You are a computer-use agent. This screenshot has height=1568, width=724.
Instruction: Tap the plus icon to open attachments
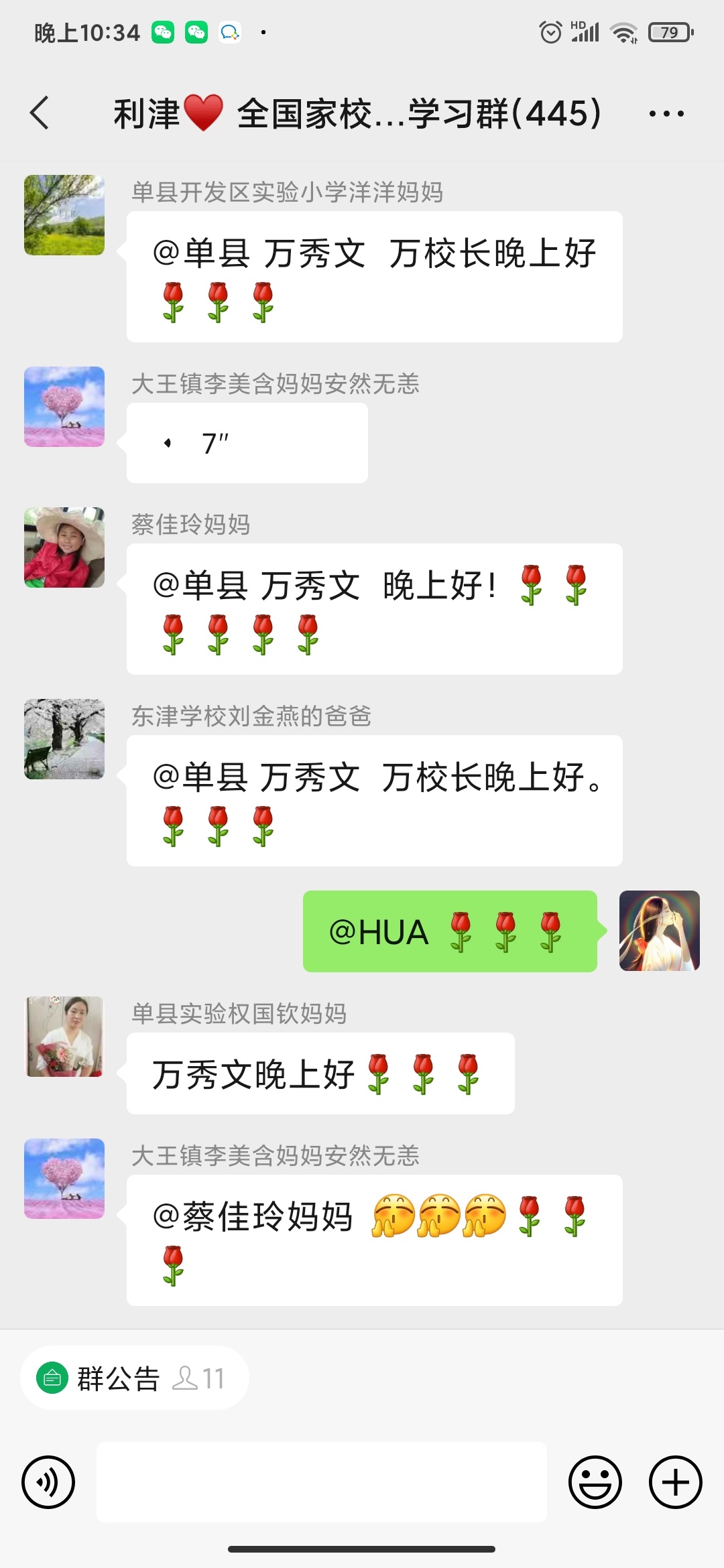point(674,1482)
